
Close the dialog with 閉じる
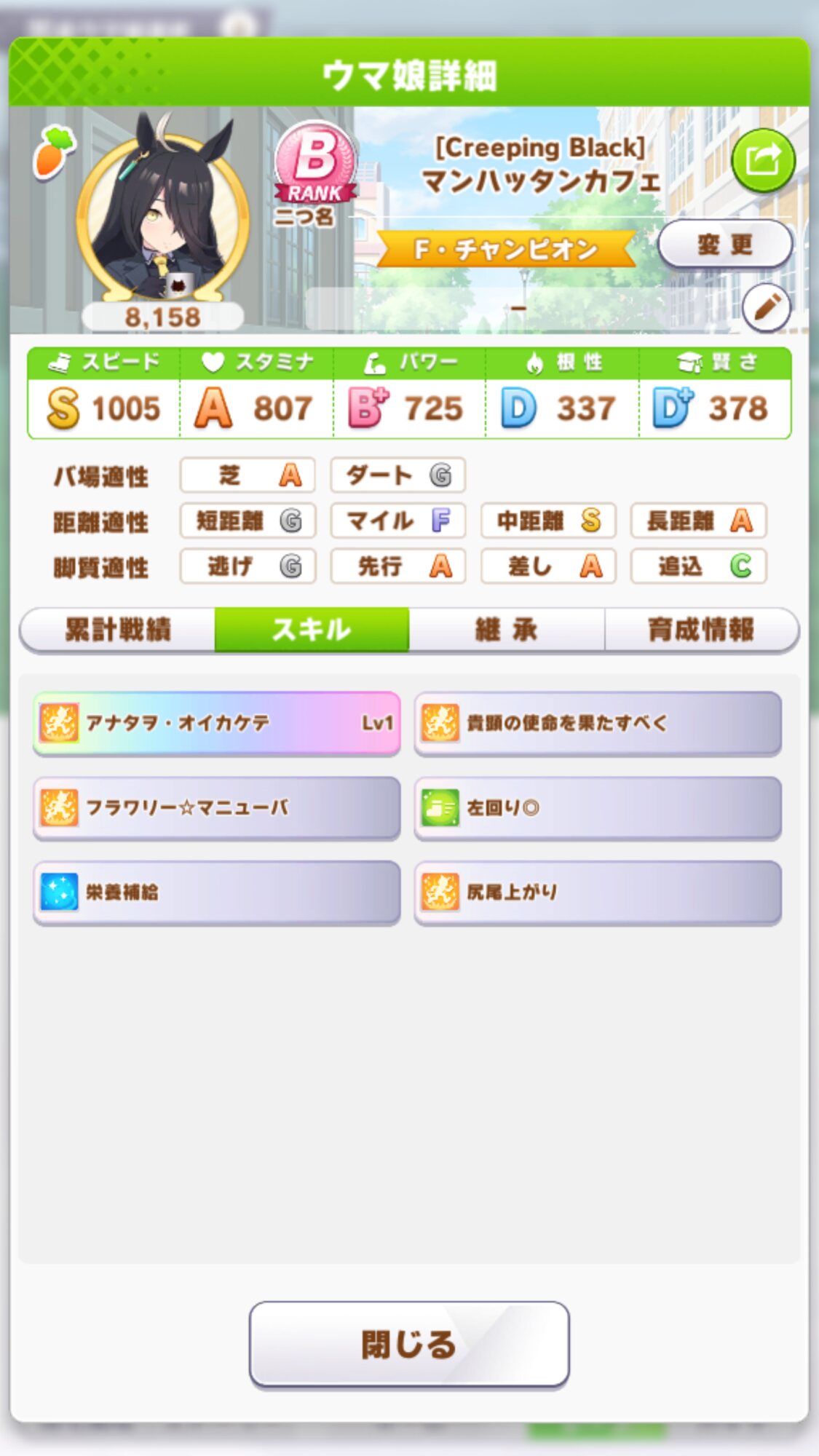pos(409,1344)
